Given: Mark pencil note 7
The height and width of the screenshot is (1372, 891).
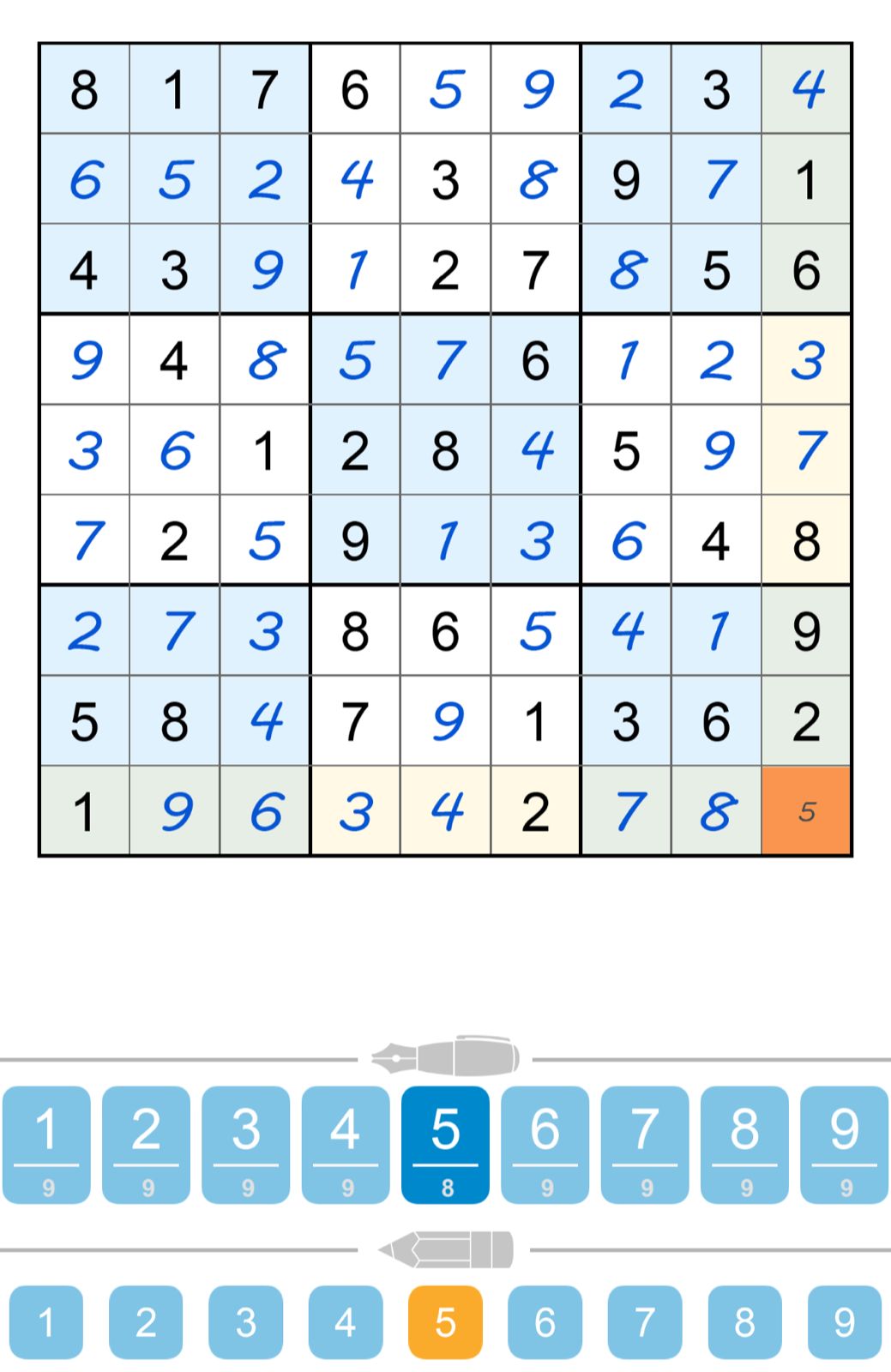Looking at the screenshot, I should point(645,1322).
